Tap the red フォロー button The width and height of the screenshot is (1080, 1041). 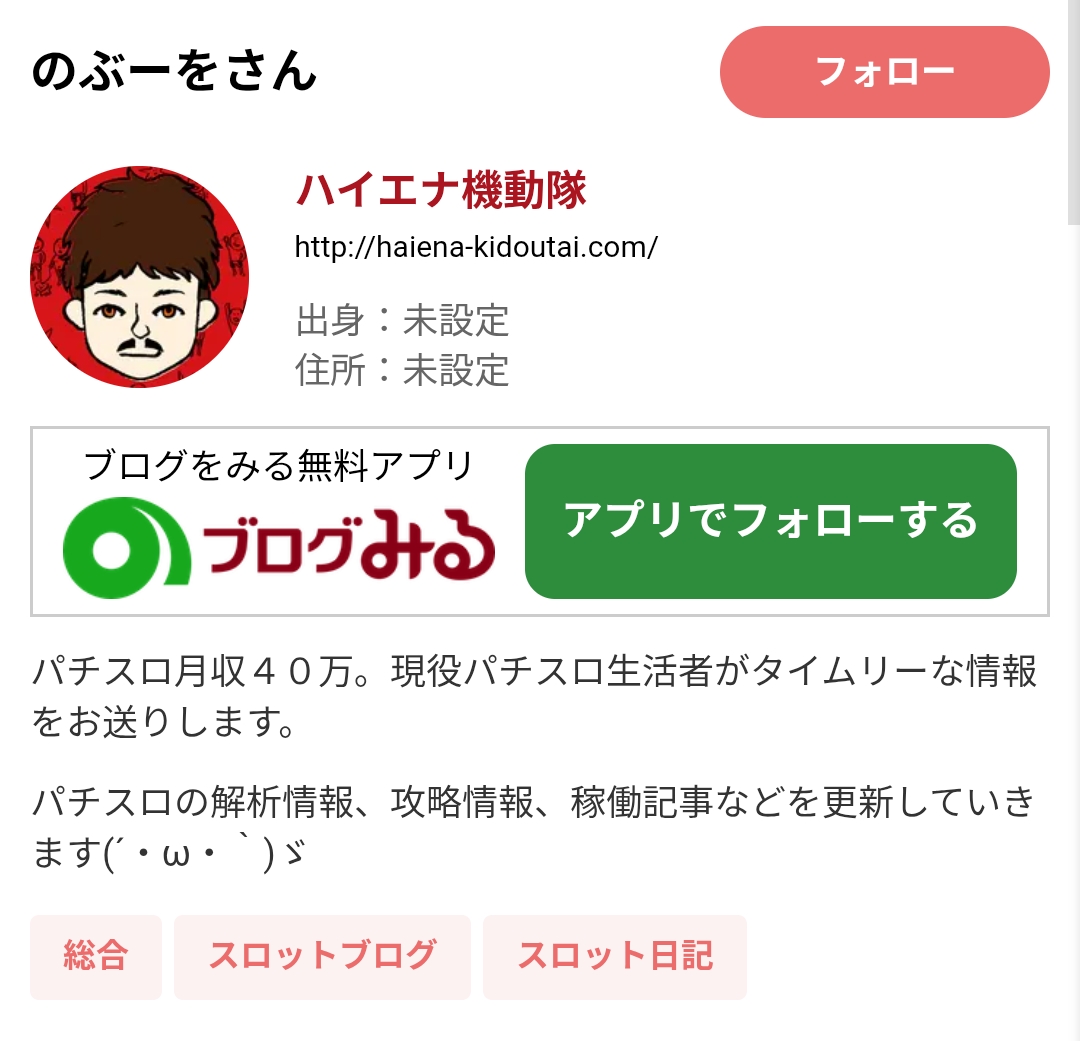[x=884, y=72]
